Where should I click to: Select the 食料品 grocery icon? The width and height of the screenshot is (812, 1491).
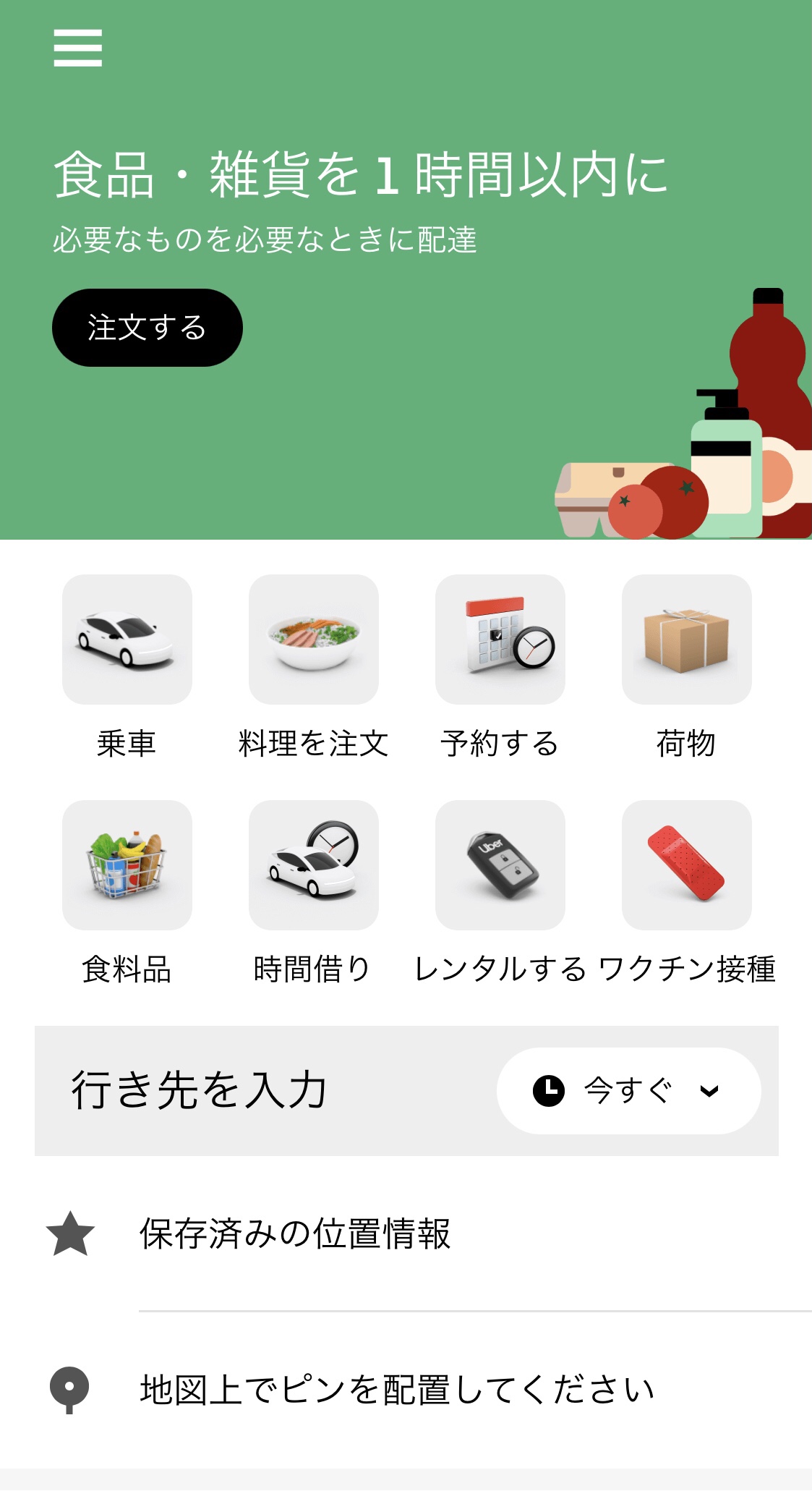point(127,865)
